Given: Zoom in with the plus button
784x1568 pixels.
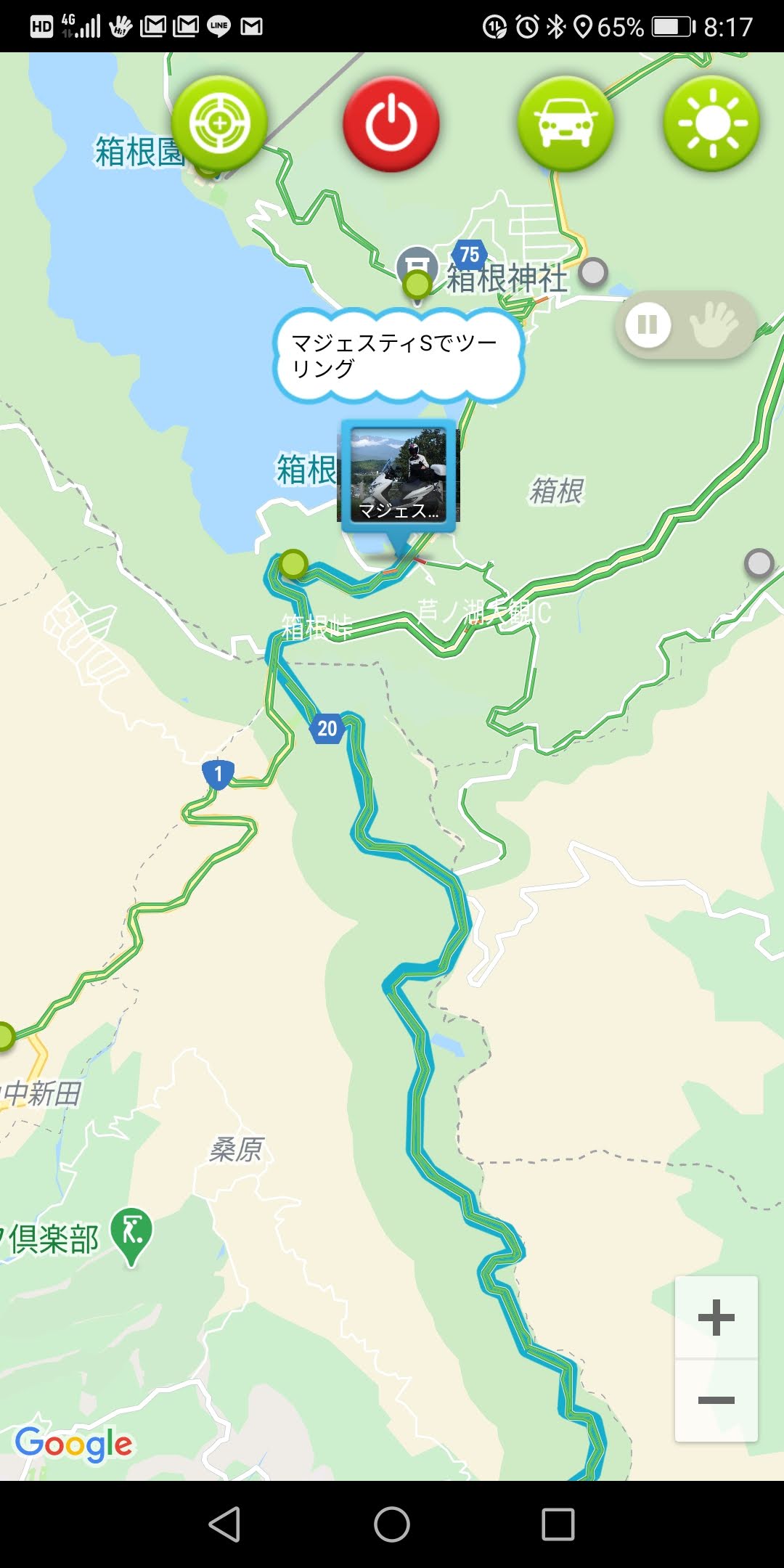Looking at the screenshot, I should coord(716,1317).
